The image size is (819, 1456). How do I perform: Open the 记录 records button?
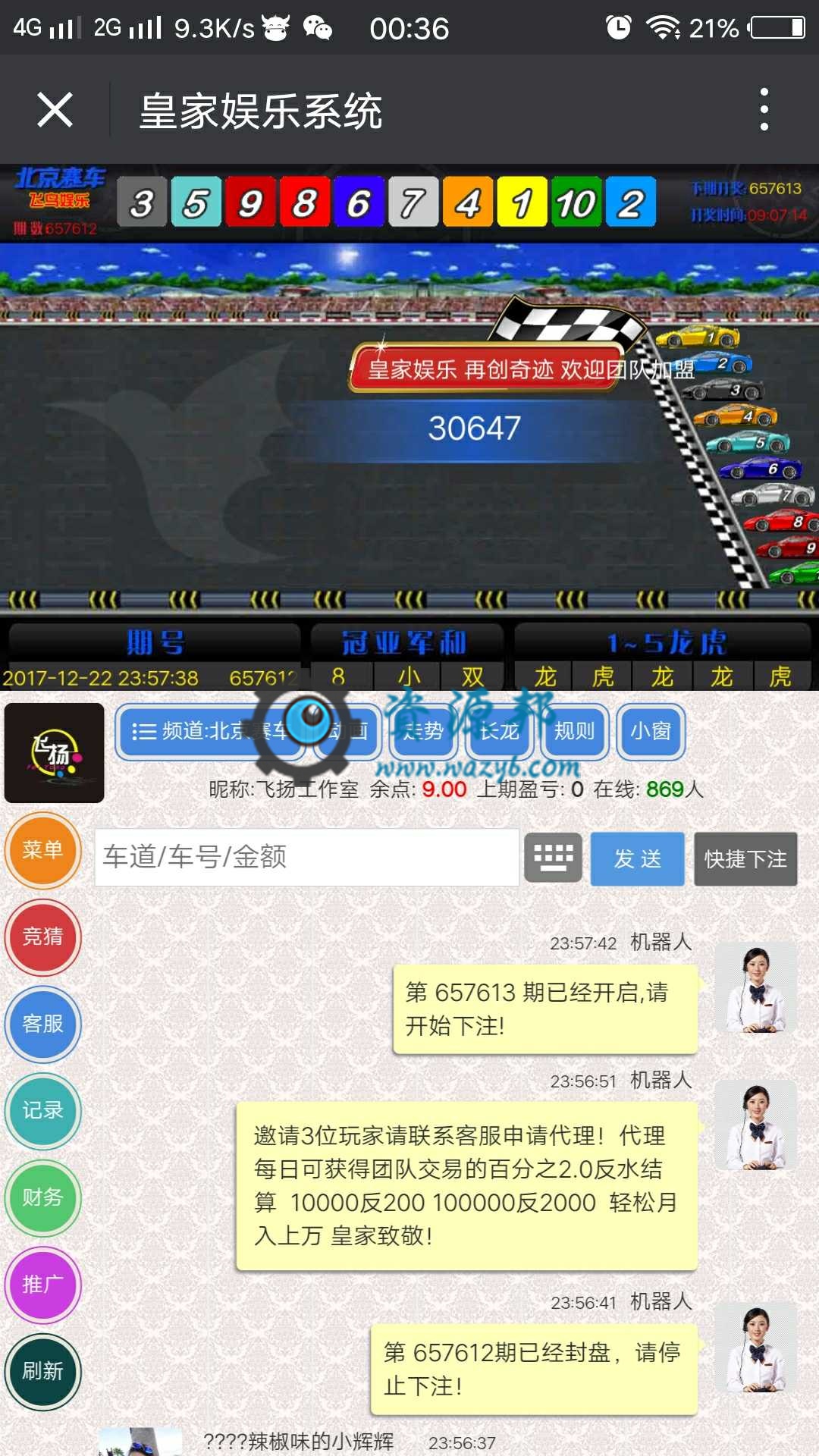tap(43, 1111)
